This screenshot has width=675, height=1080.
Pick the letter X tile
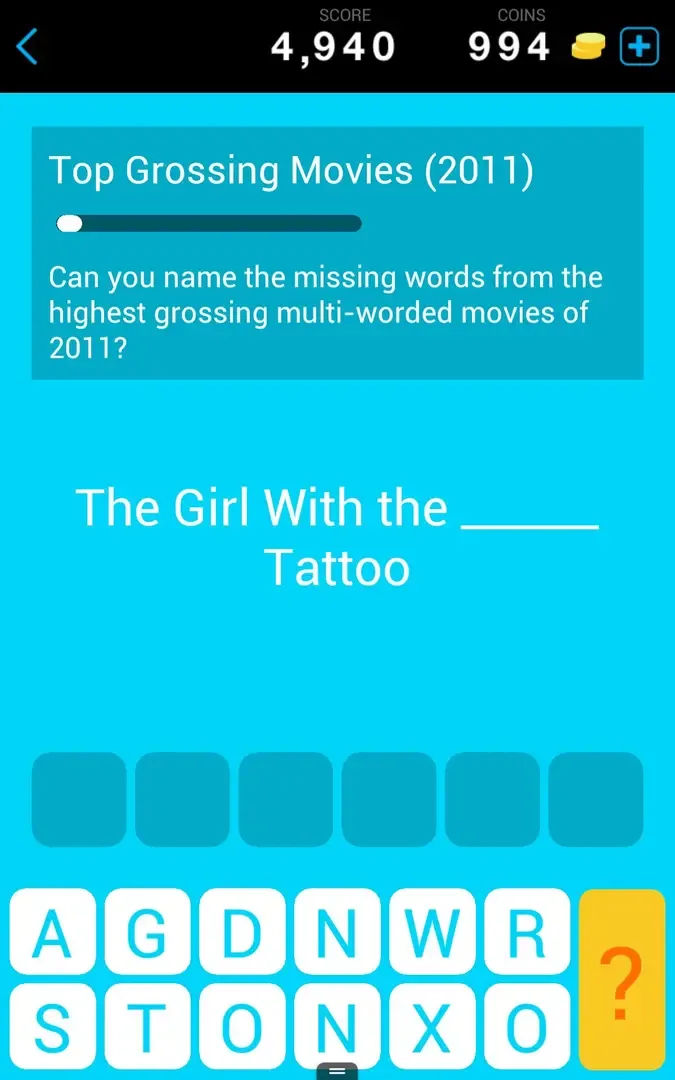[432, 1025]
